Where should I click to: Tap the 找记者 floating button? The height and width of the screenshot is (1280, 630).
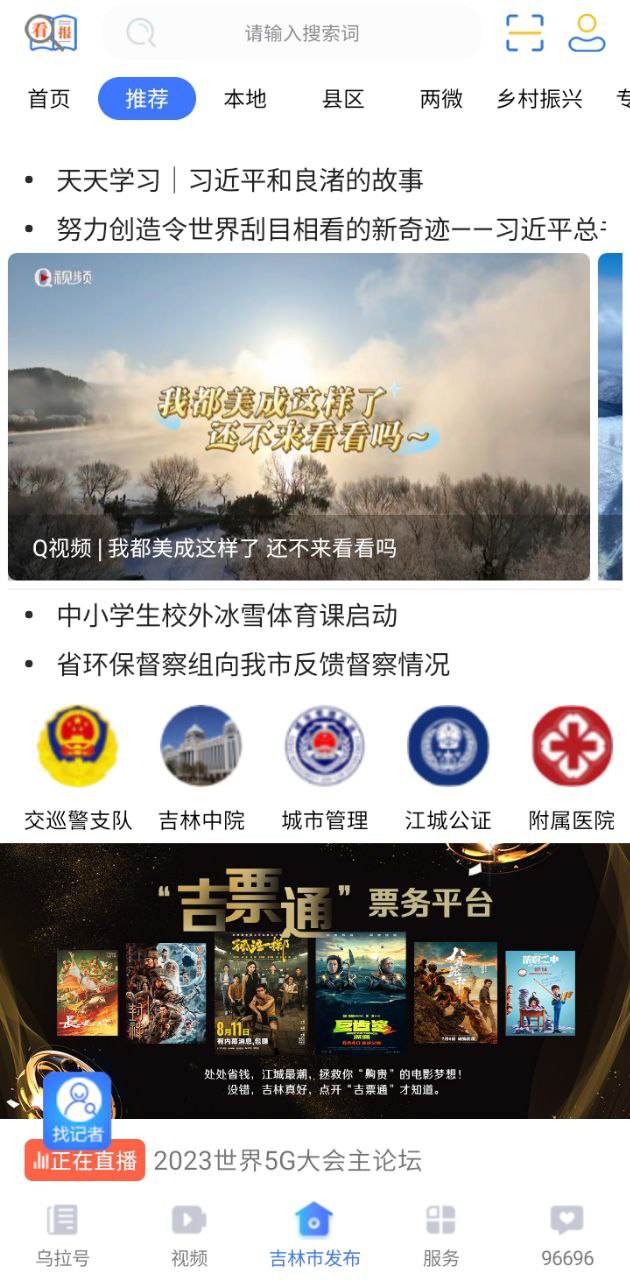pyautogui.click(x=77, y=1110)
